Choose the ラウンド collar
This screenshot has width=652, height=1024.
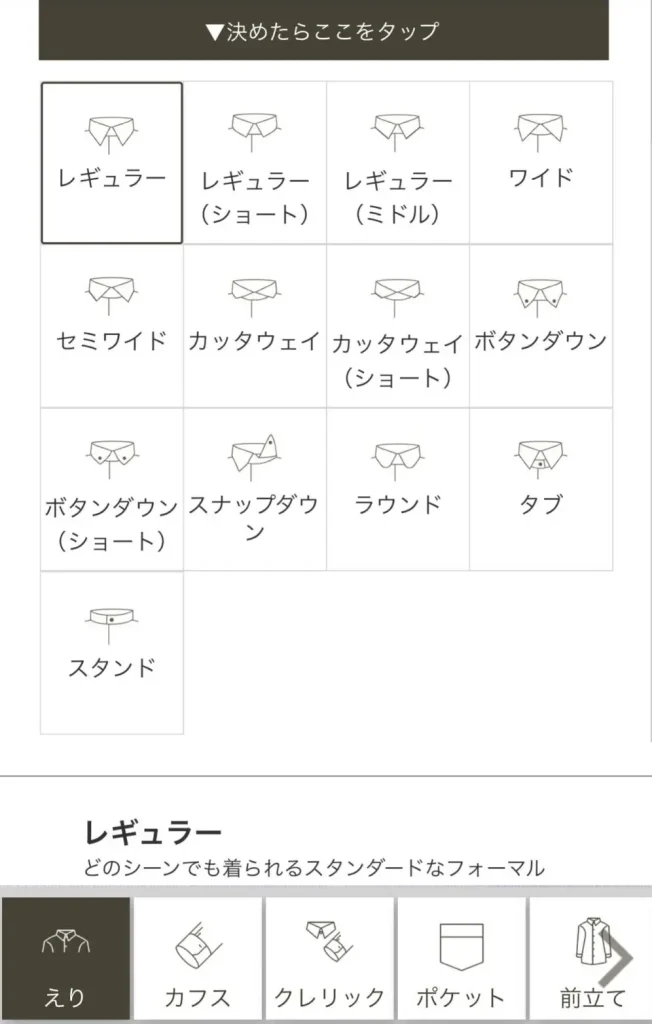click(x=398, y=489)
